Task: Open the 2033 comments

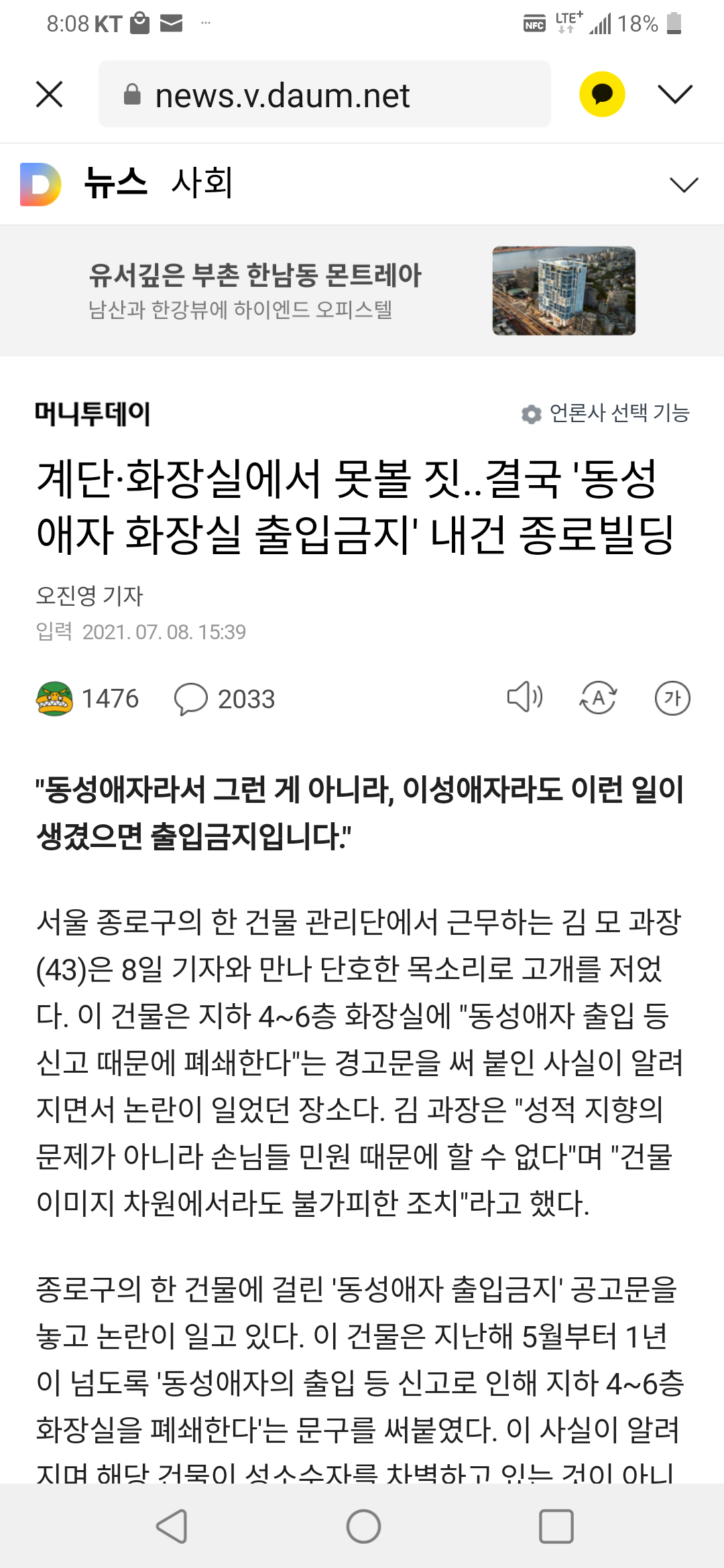Action: pos(225,699)
